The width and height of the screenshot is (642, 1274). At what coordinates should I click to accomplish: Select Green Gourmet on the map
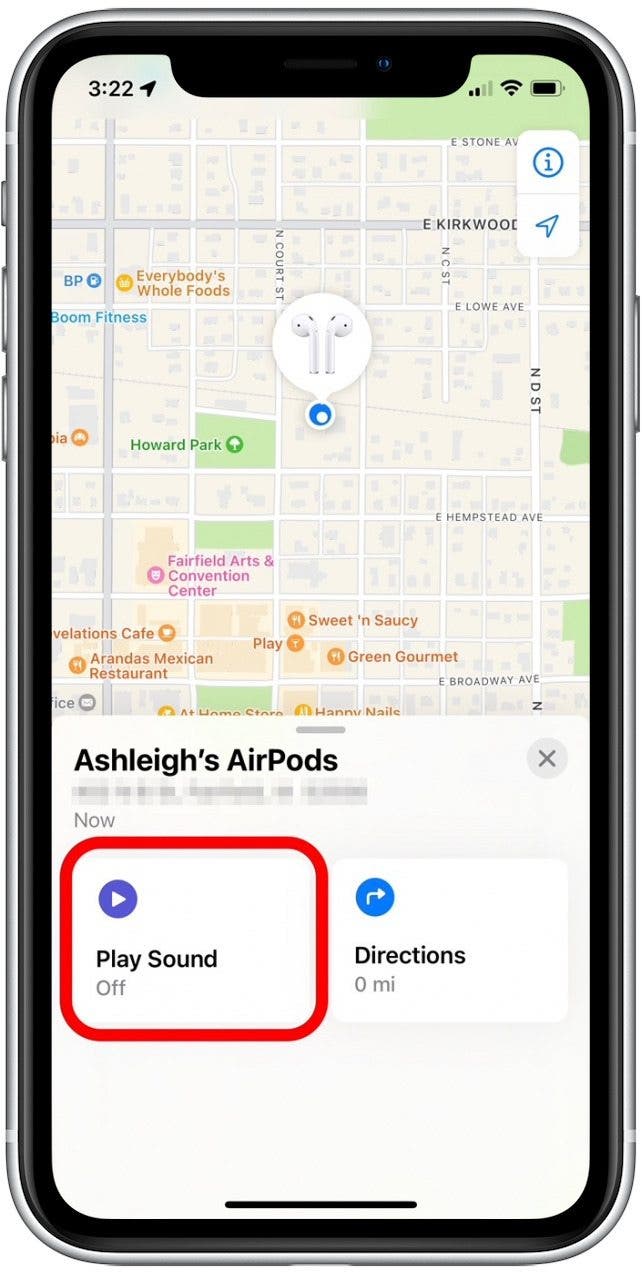pos(336,657)
